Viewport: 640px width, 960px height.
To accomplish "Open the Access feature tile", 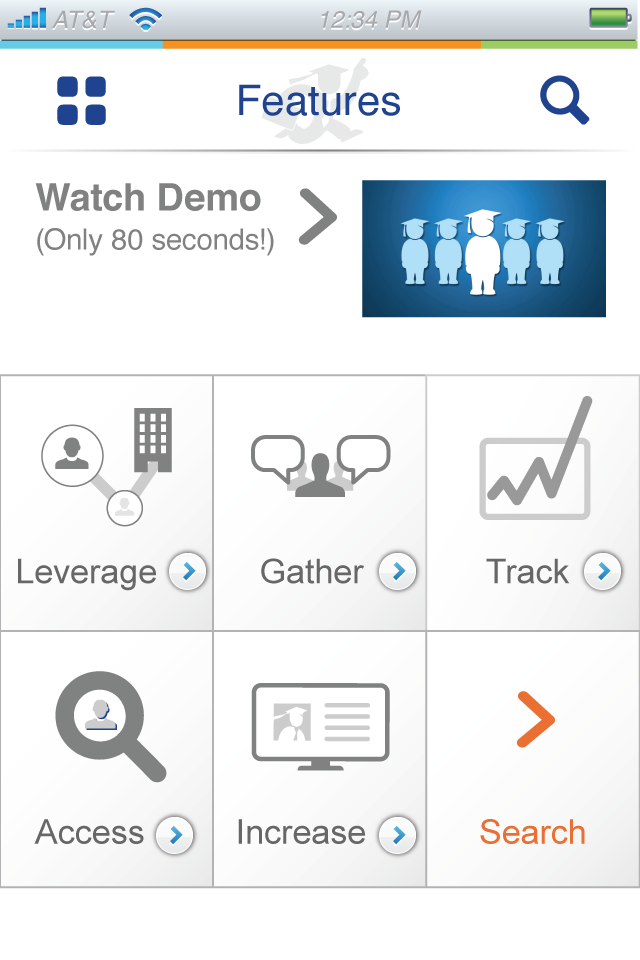I will (107, 759).
